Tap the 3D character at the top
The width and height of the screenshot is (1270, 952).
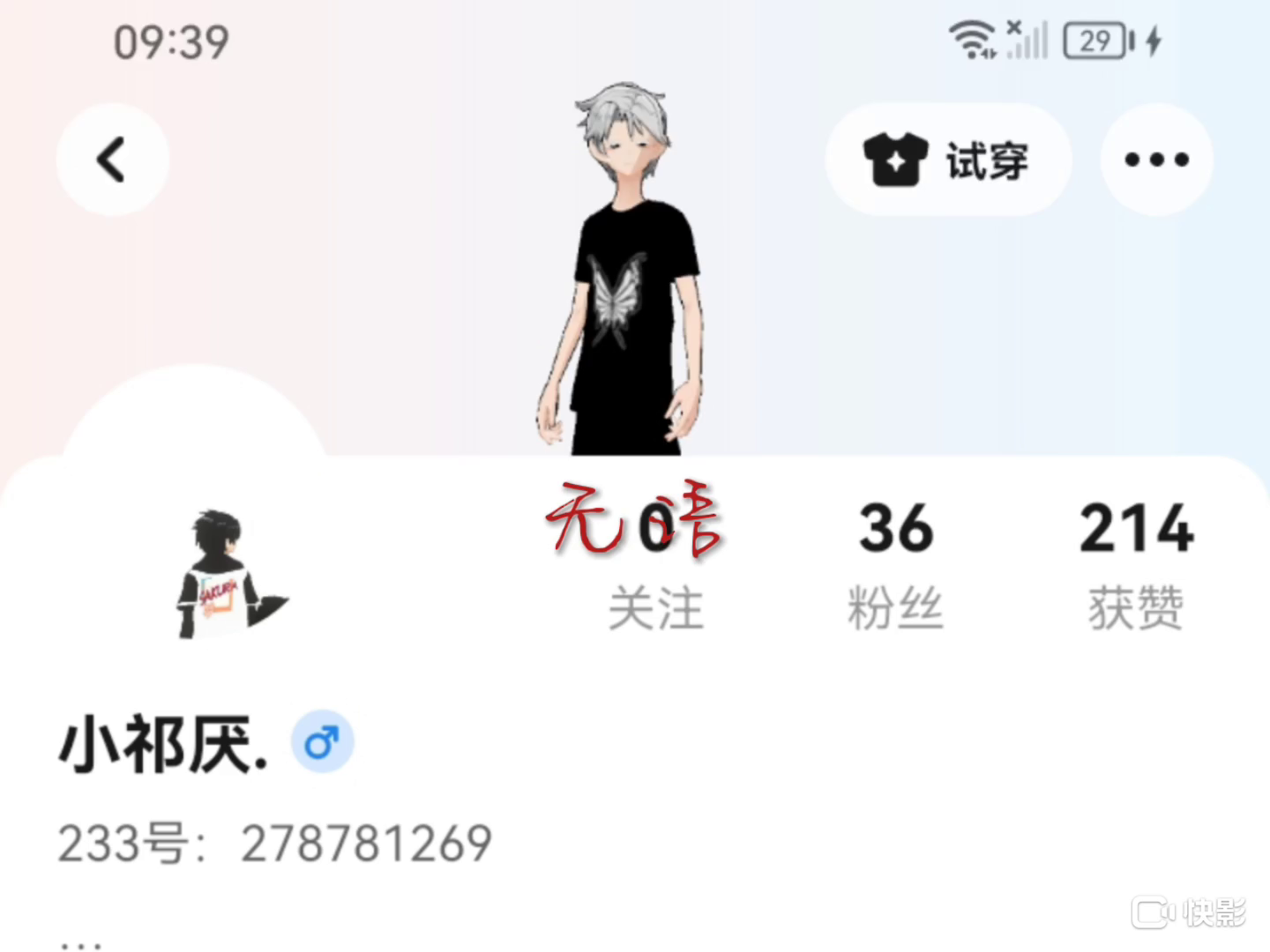622,269
